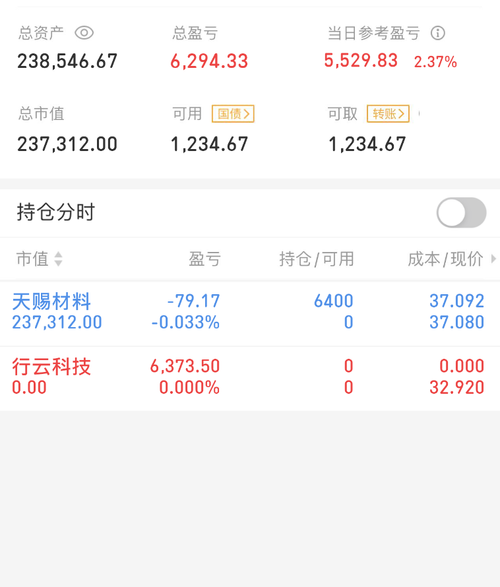Tap the 国债 button

[233, 114]
